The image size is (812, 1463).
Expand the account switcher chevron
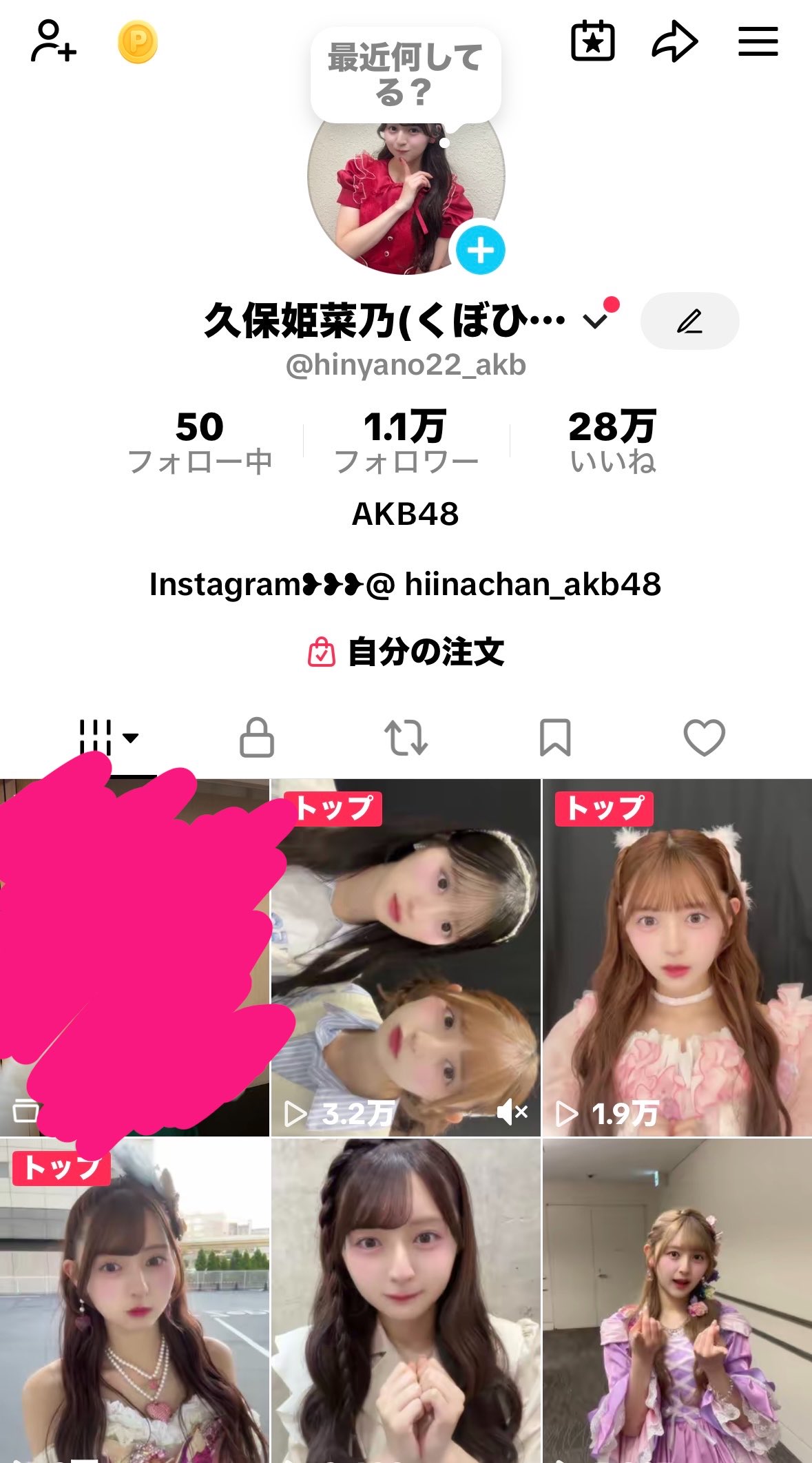pos(595,320)
